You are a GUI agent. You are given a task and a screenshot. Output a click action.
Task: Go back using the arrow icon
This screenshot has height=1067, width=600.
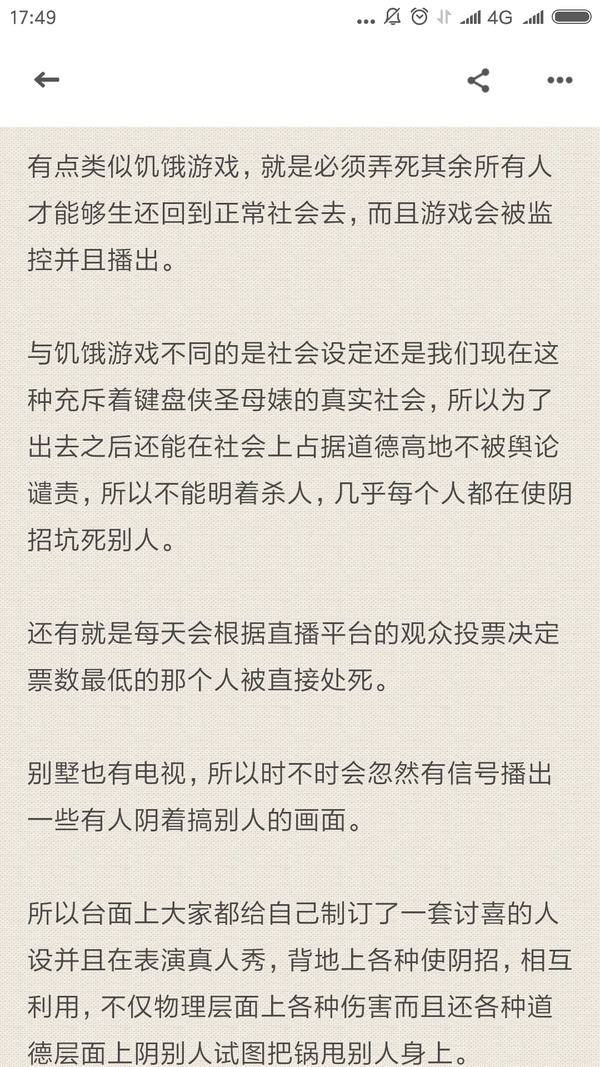(x=46, y=80)
